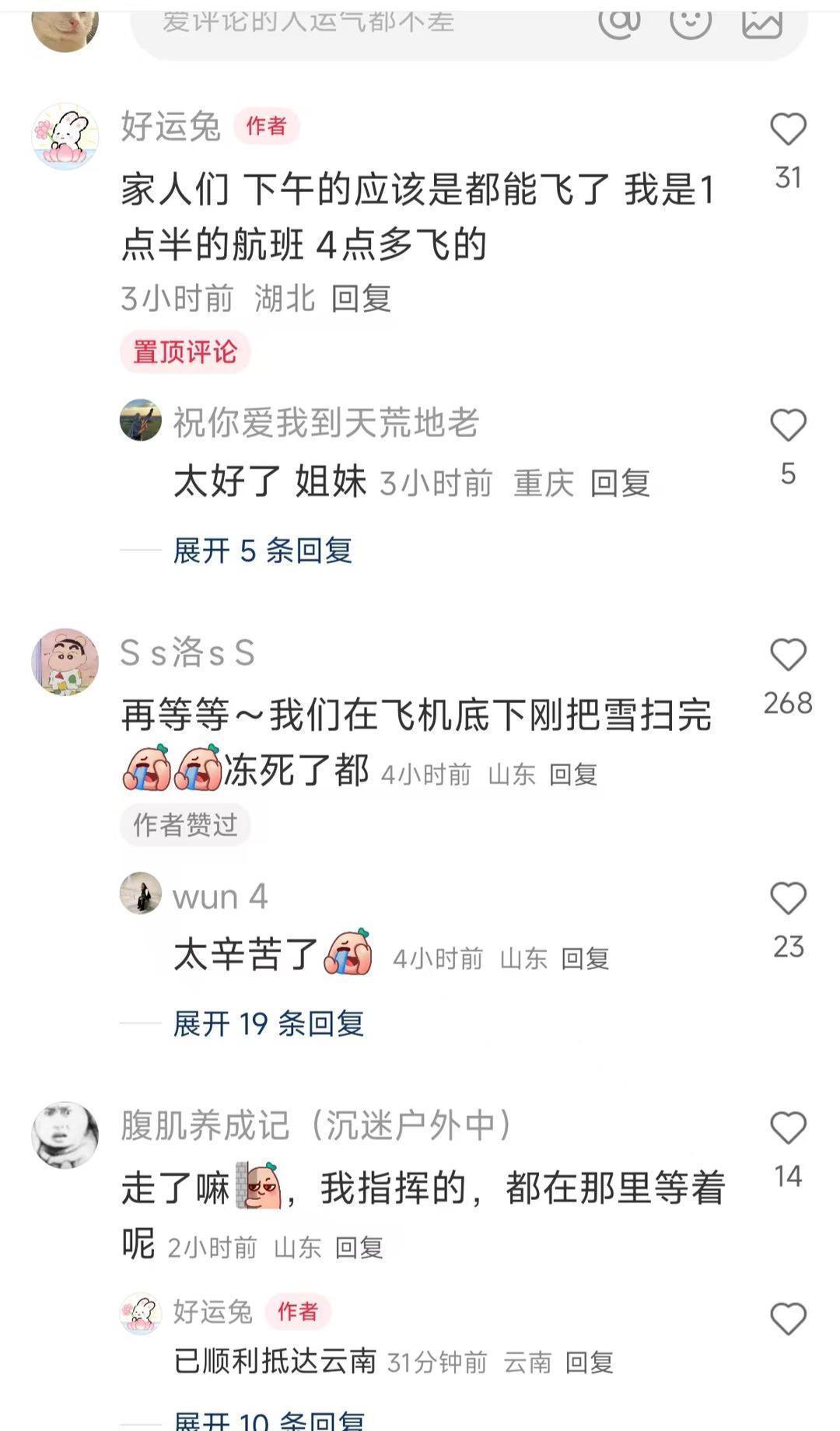Like wun 4's 太辛苦了 reply
The width and height of the screenshot is (840, 1431).
788,899
